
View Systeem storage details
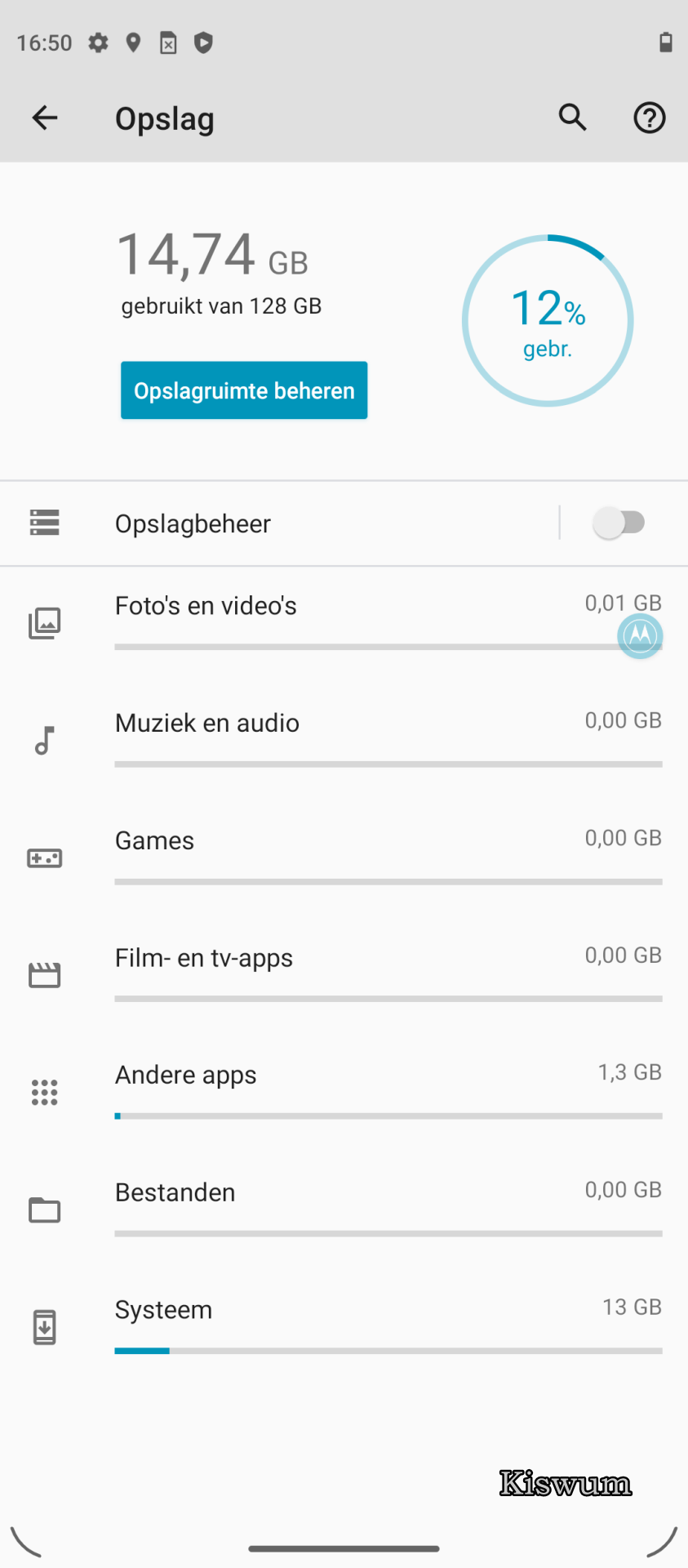[344, 1328]
